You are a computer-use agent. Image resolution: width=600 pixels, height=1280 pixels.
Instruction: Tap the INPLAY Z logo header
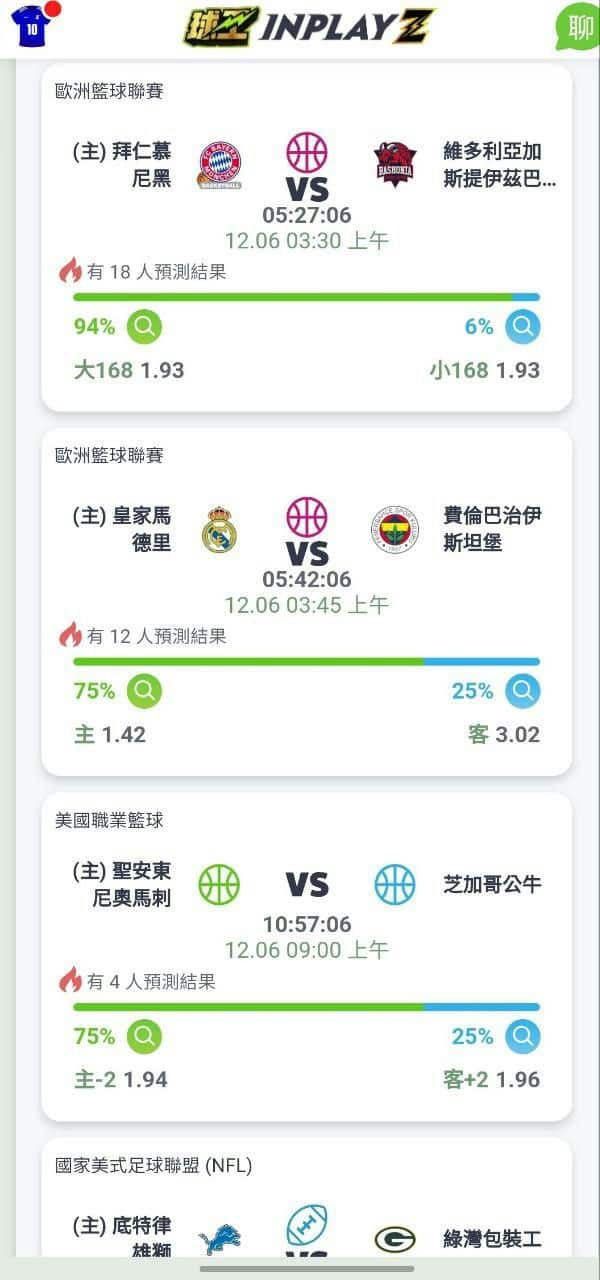tap(308, 26)
